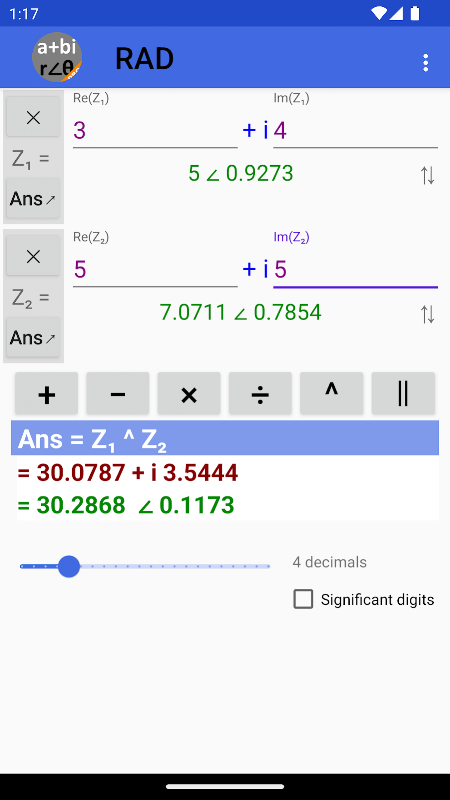Tap the RAD angle mode label
The height and width of the screenshot is (800, 450).
[x=145, y=59]
